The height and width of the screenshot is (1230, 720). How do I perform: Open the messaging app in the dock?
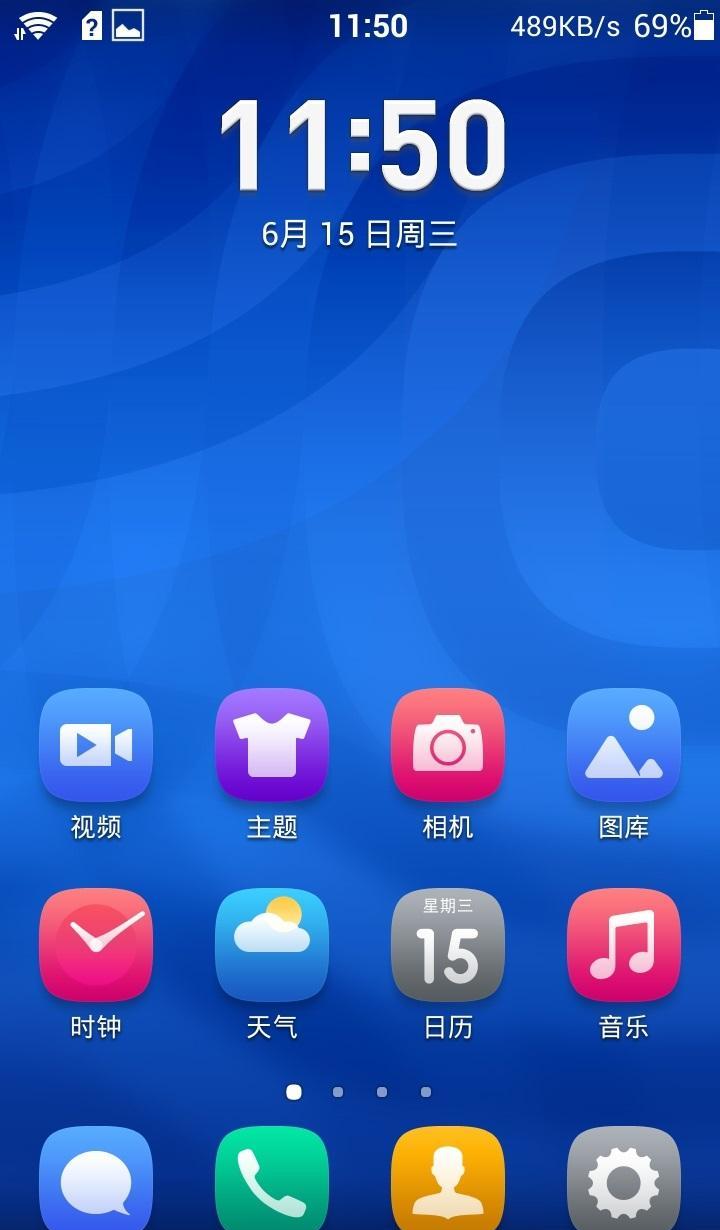tap(96, 1180)
